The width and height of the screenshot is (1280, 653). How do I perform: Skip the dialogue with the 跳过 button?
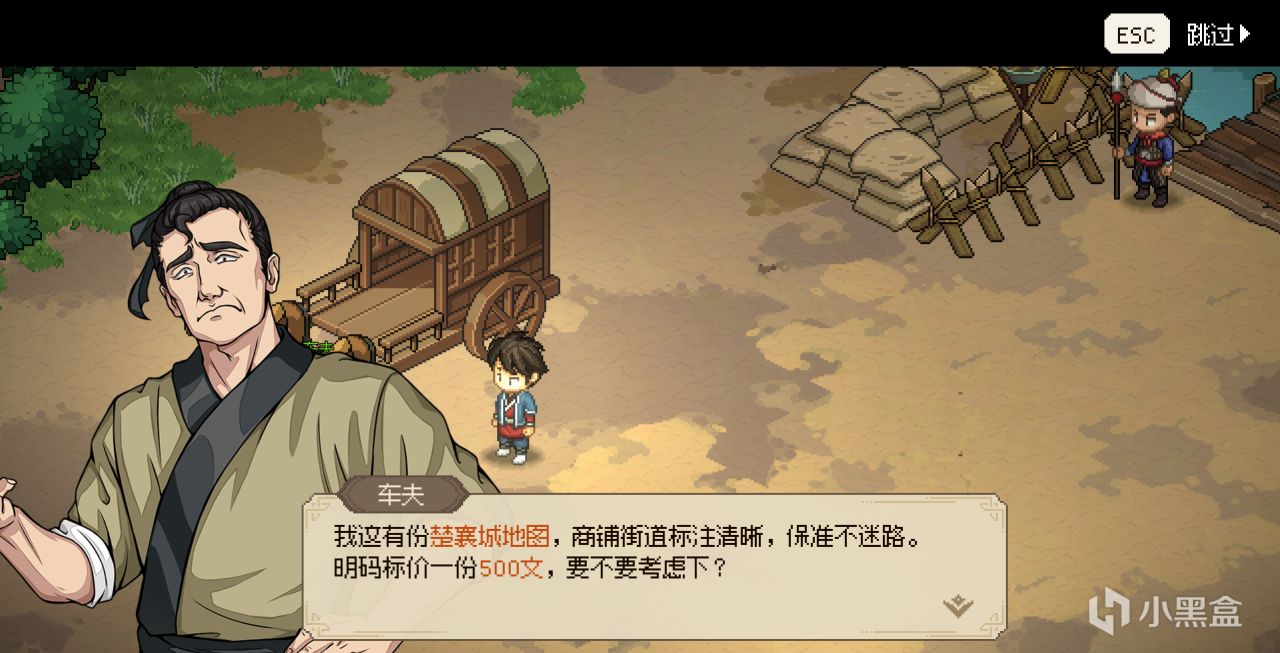[1217, 35]
